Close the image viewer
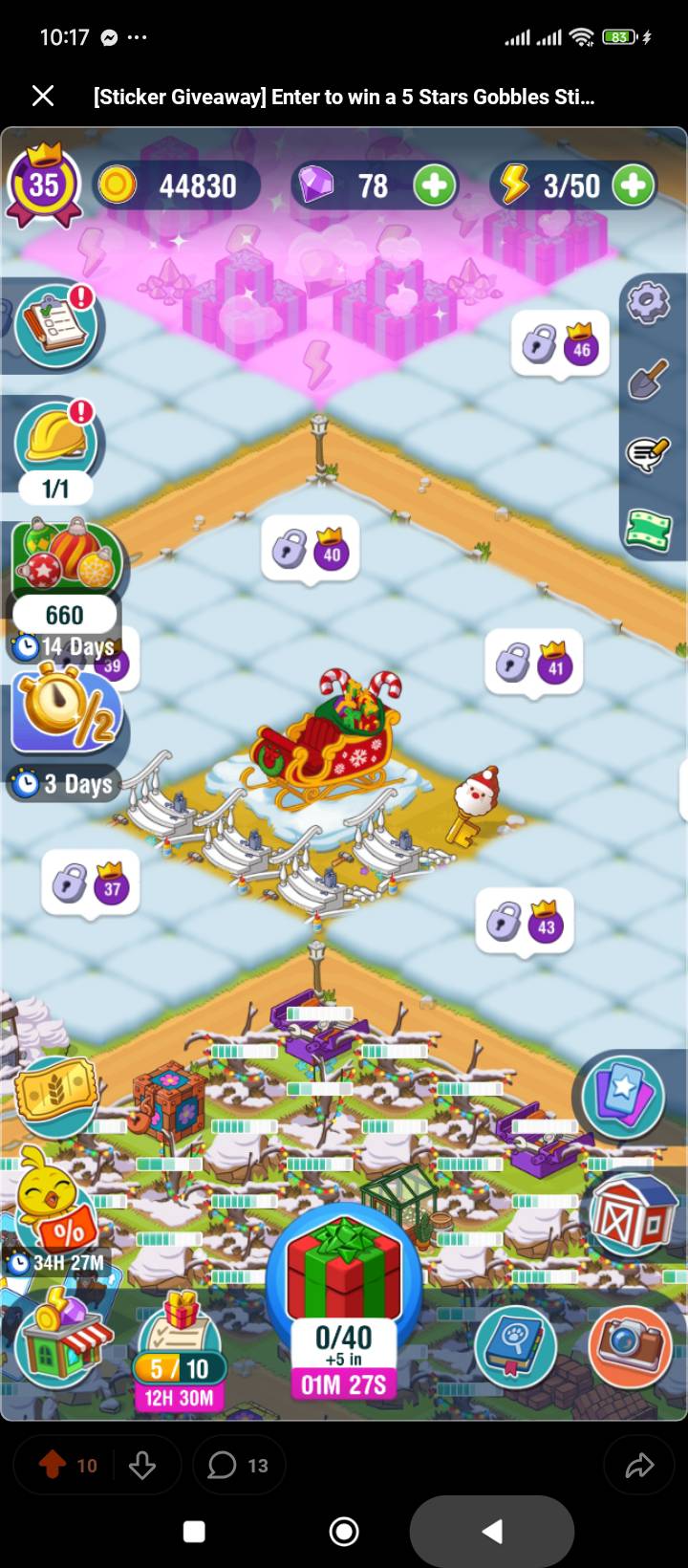Viewport: 688px width, 1568px height. coord(43,96)
